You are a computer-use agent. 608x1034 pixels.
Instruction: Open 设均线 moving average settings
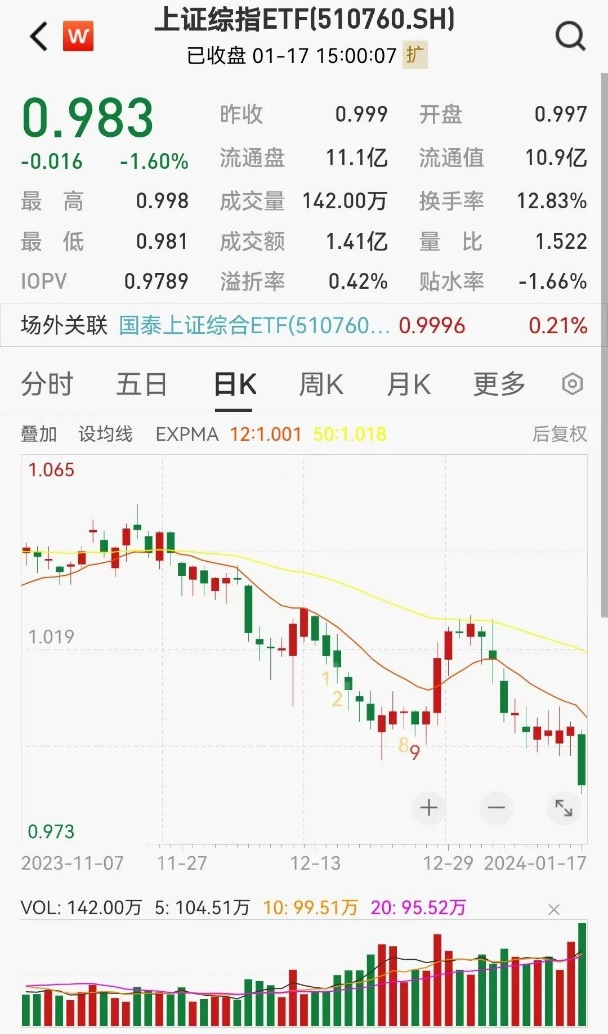click(x=106, y=434)
